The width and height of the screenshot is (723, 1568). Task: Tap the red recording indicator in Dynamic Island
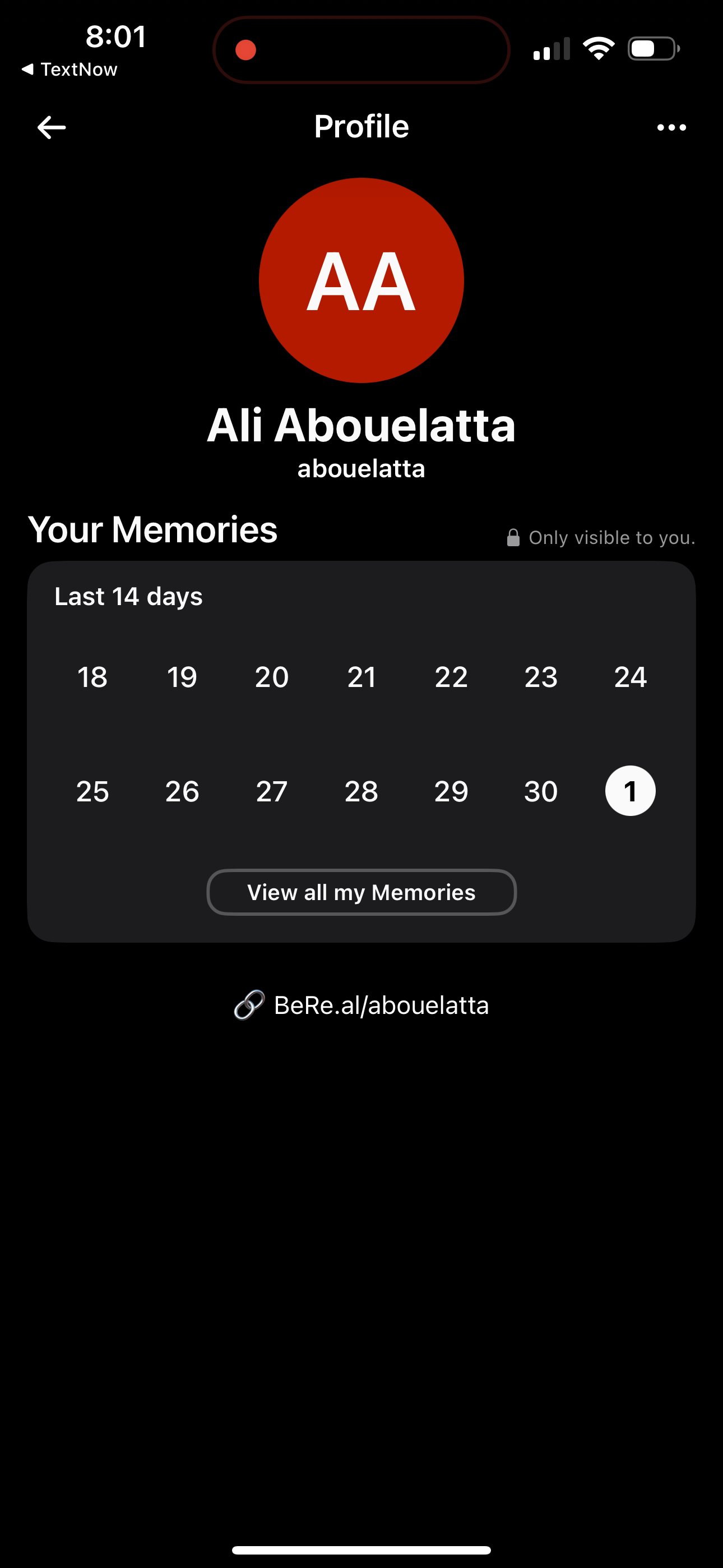pos(246,50)
